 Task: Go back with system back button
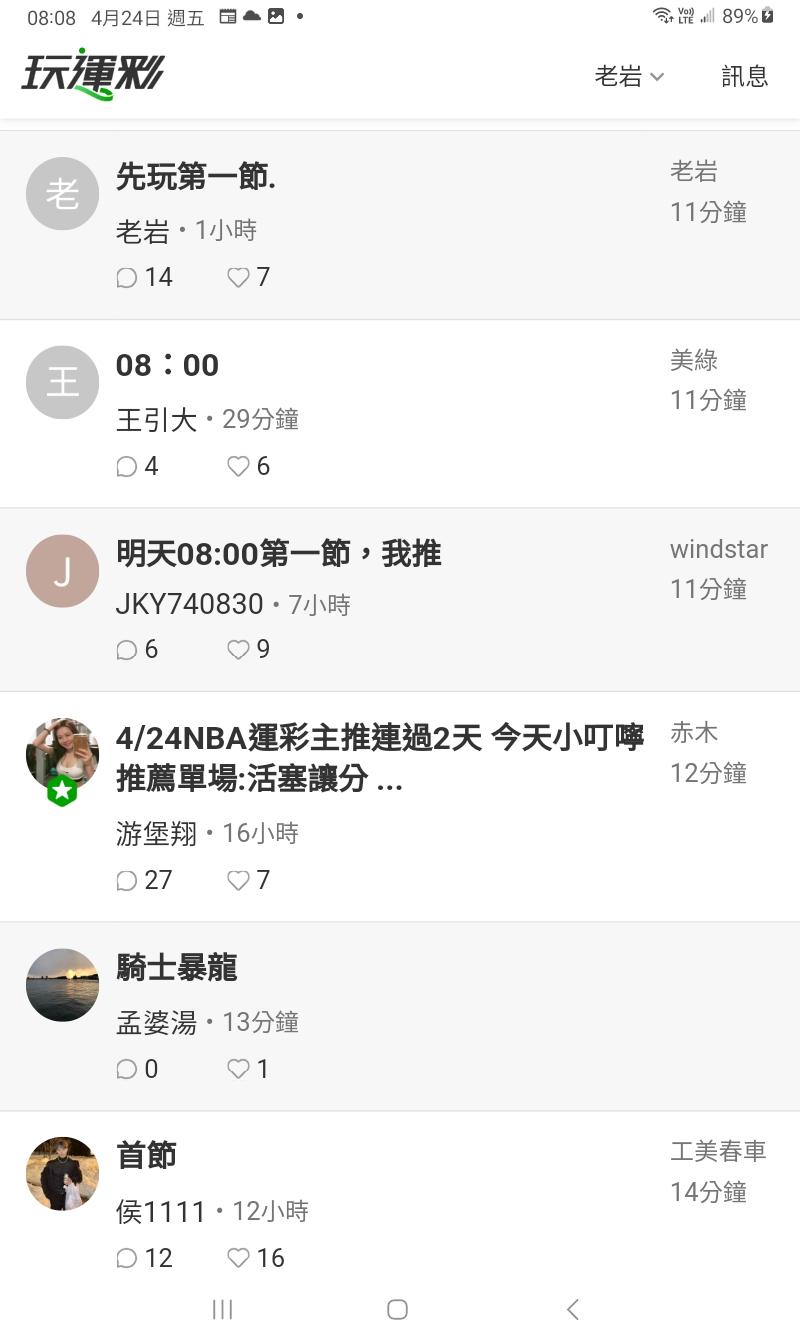[x=572, y=1309]
